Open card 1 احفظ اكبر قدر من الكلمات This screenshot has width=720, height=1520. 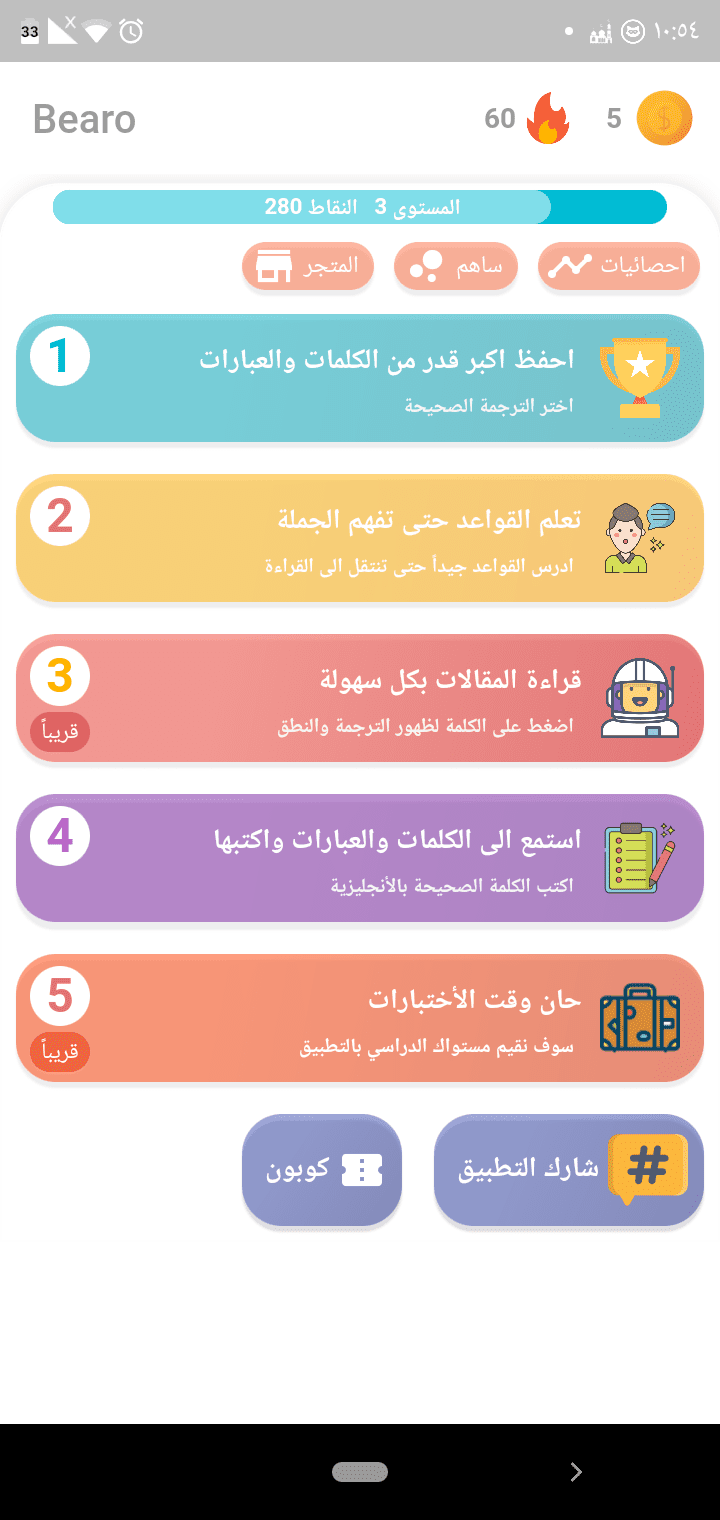360,378
